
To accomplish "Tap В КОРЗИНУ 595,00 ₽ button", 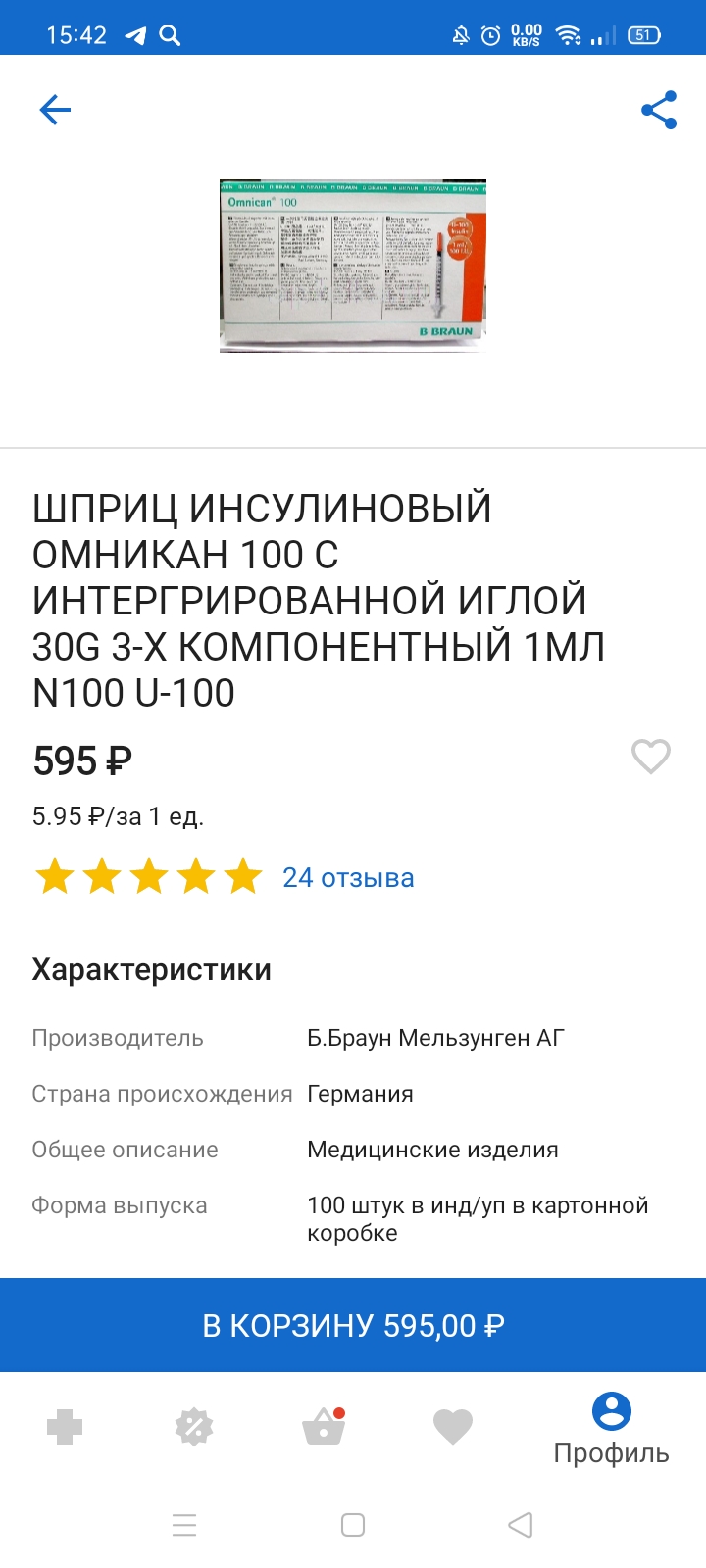I will pos(353,1325).
